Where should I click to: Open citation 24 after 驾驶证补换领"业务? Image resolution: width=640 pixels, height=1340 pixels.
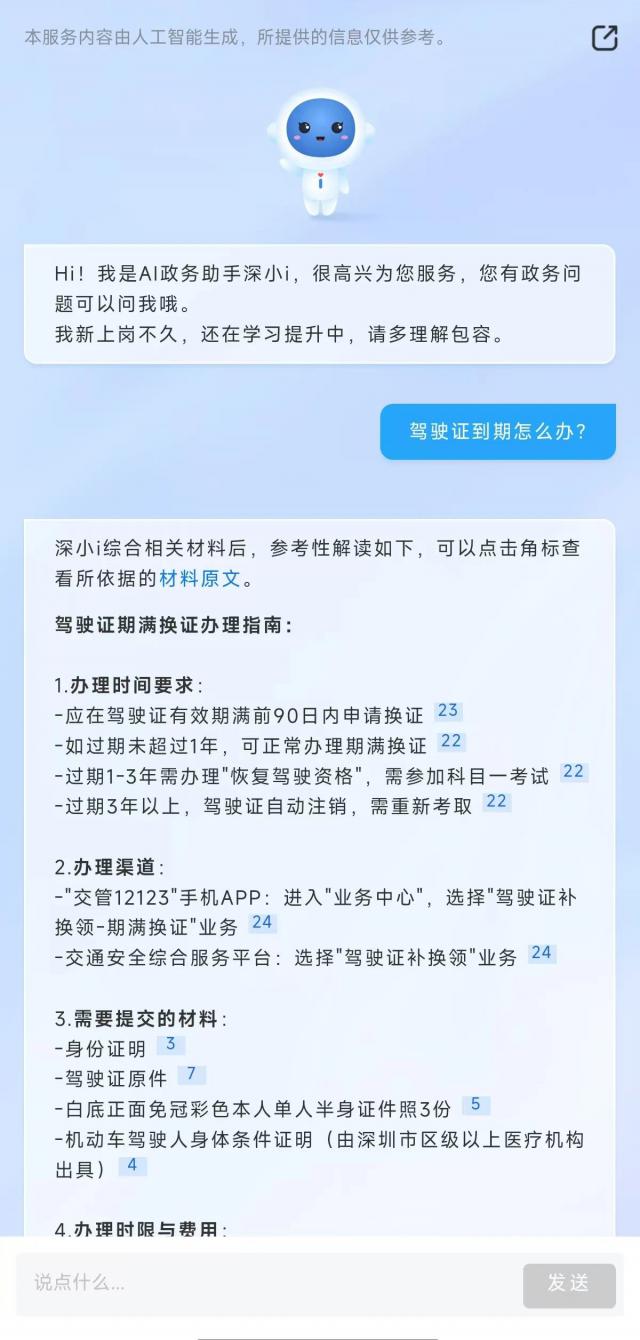(x=541, y=953)
